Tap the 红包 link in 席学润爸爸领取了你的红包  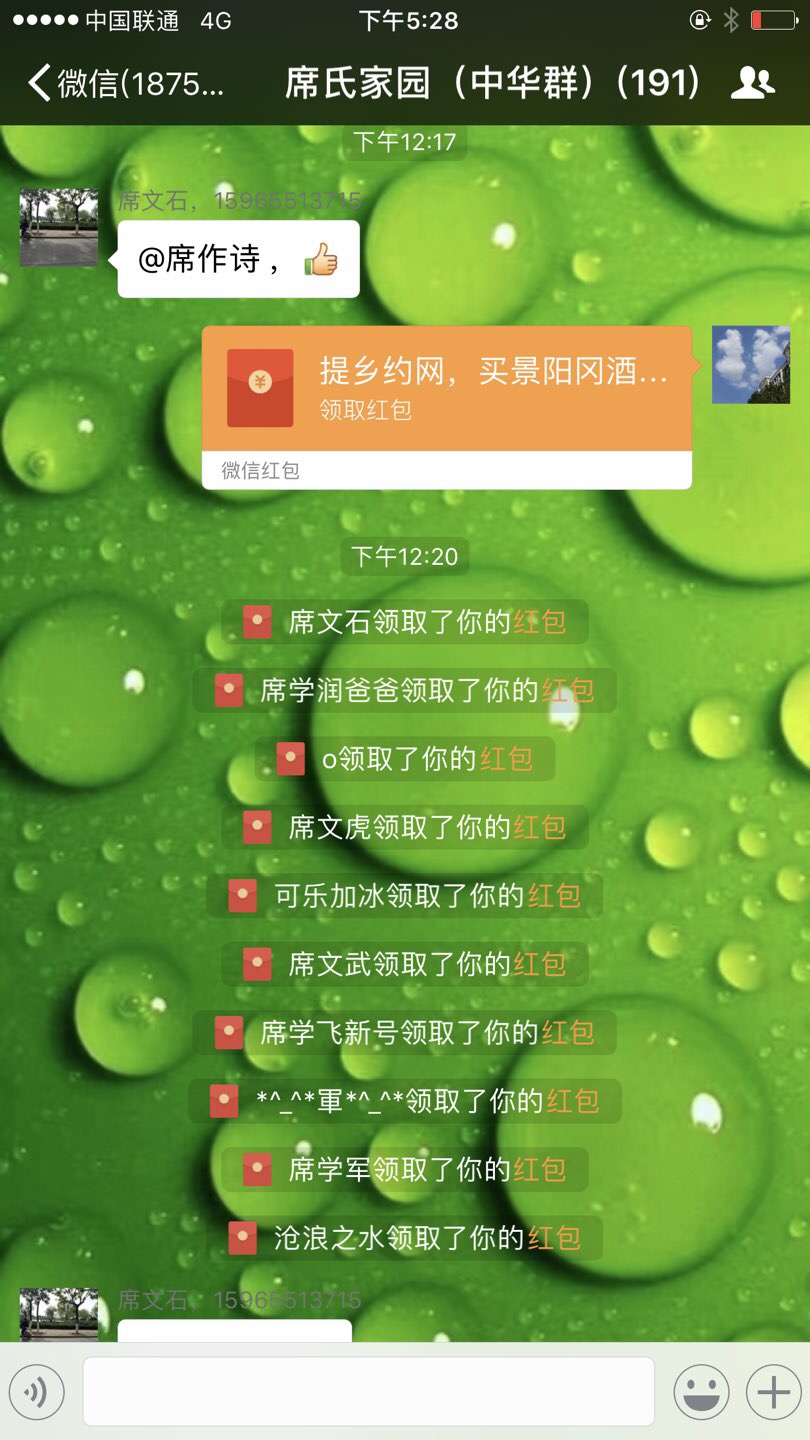point(568,691)
